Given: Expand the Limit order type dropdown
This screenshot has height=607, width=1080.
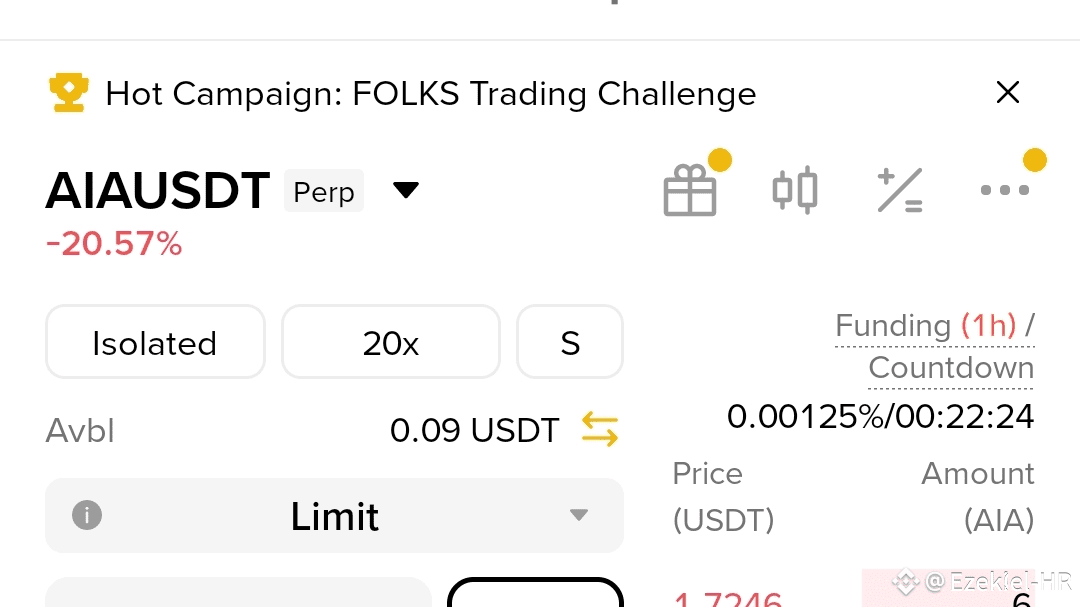Looking at the screenshot, I should pyautogui.click(x=578, y=516).
